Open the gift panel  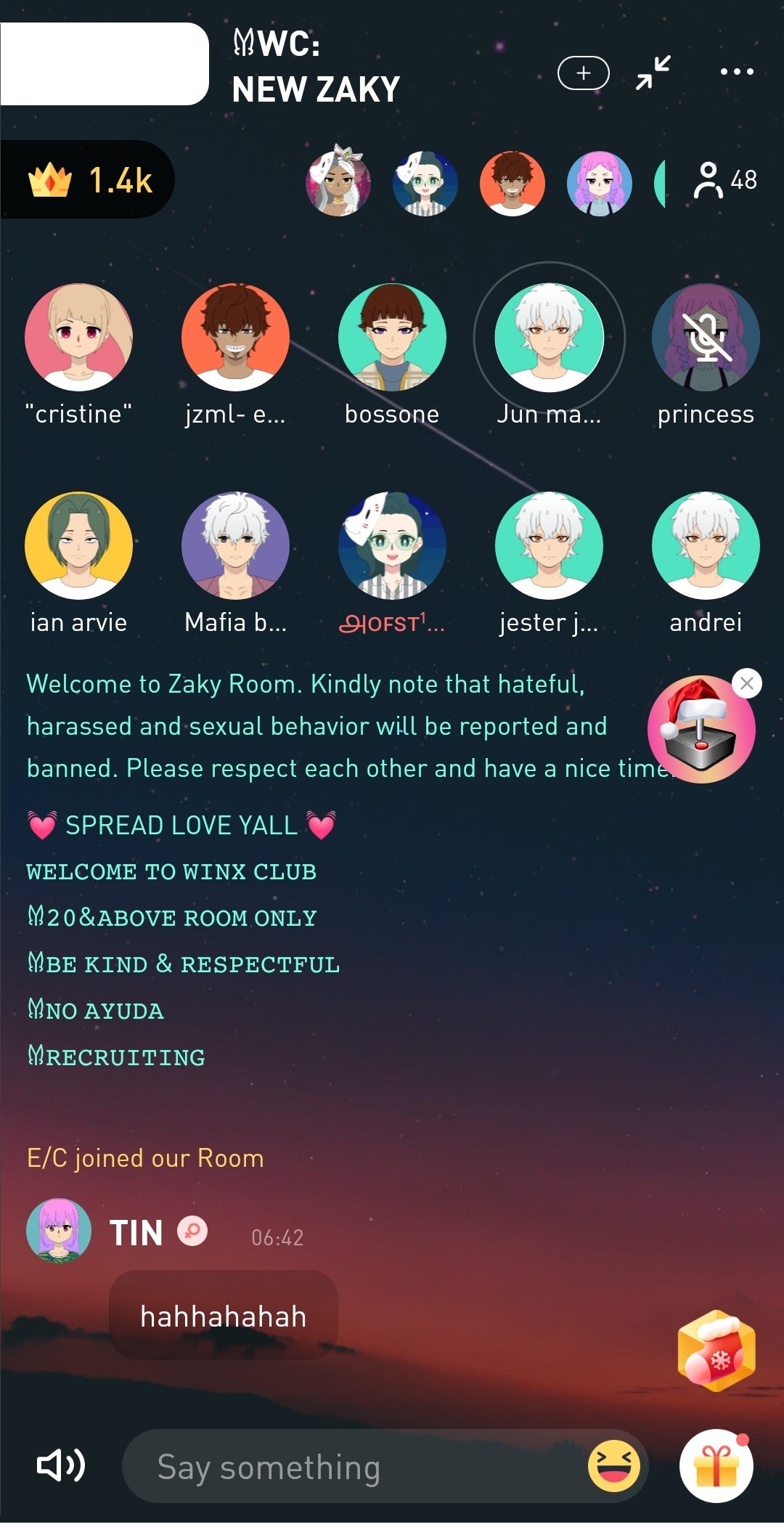pyautogui.click(x=716, y=1466)
